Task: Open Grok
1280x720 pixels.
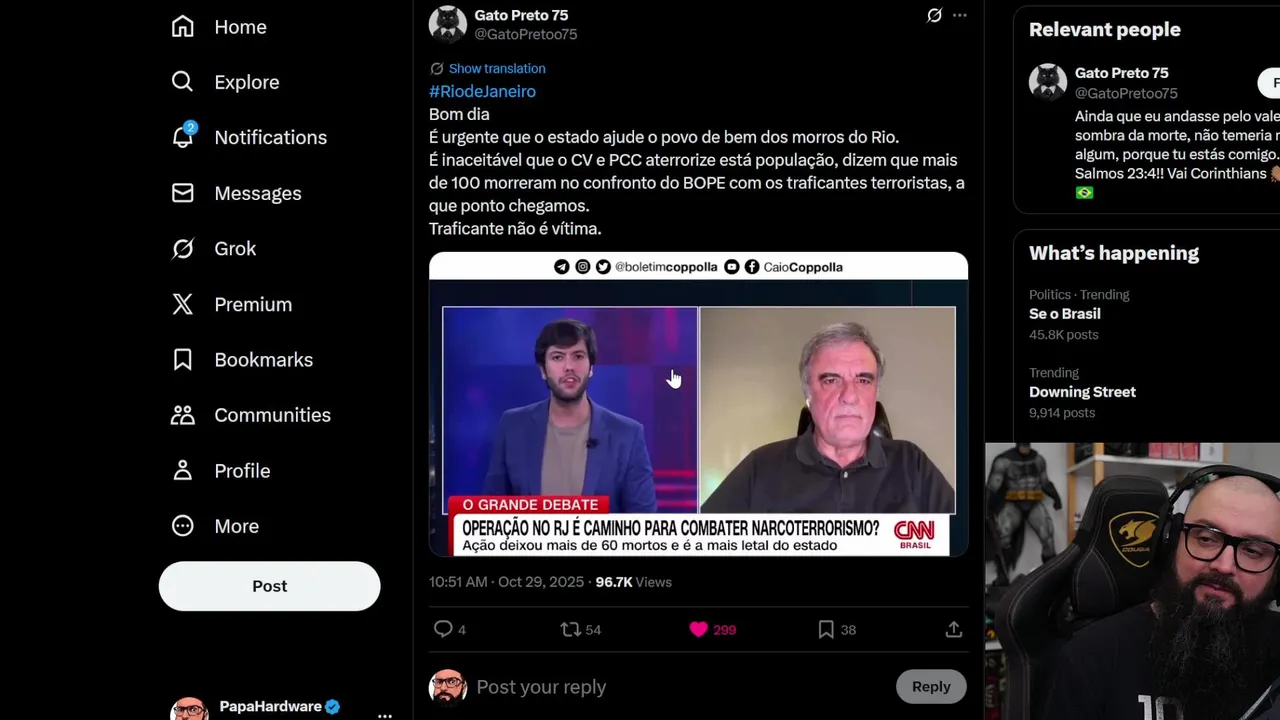Action: tap(214, 249)
